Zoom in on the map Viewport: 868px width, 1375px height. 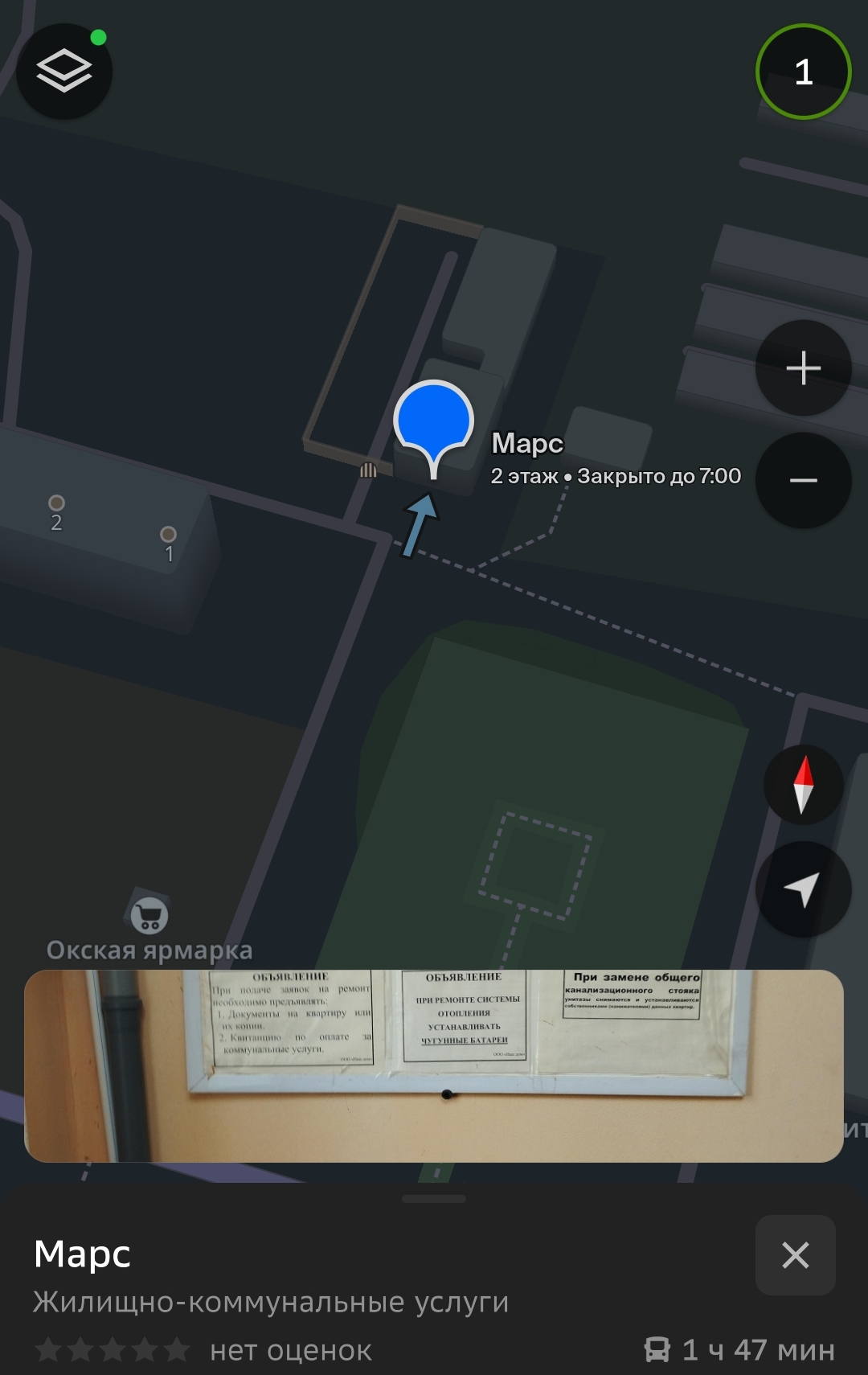803,368
